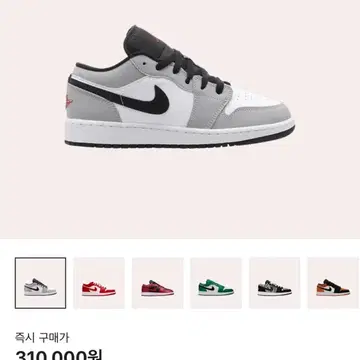Select the green and white sneaker thumbnail
The image size is (360, 360).
(x=216, y=283)
